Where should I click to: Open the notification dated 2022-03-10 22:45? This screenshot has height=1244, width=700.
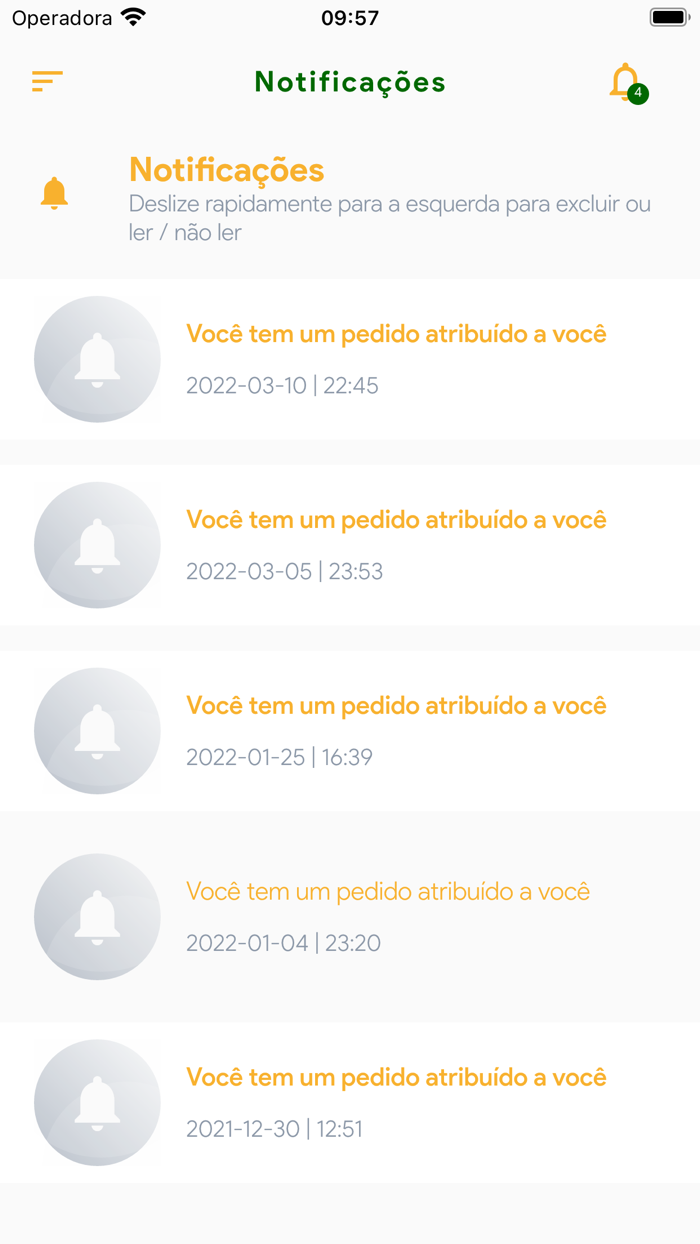coord(396,359)
